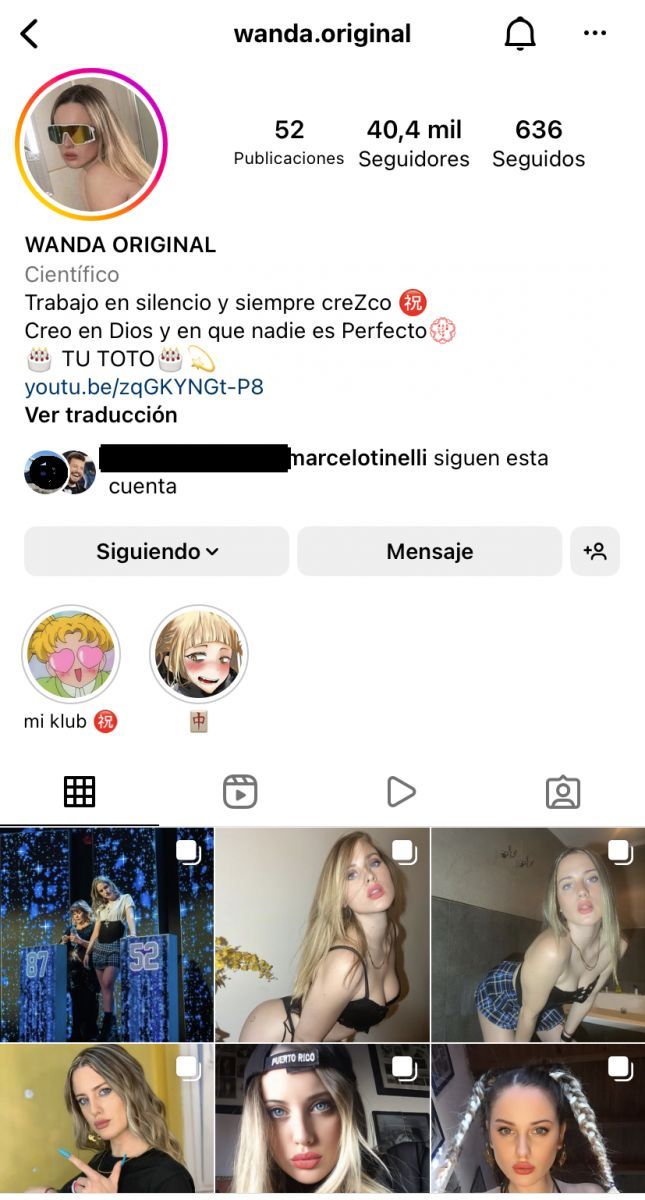
Task: Open the youtu.be/zqGKYNGt-P8 link
Action: coord(144,387)
